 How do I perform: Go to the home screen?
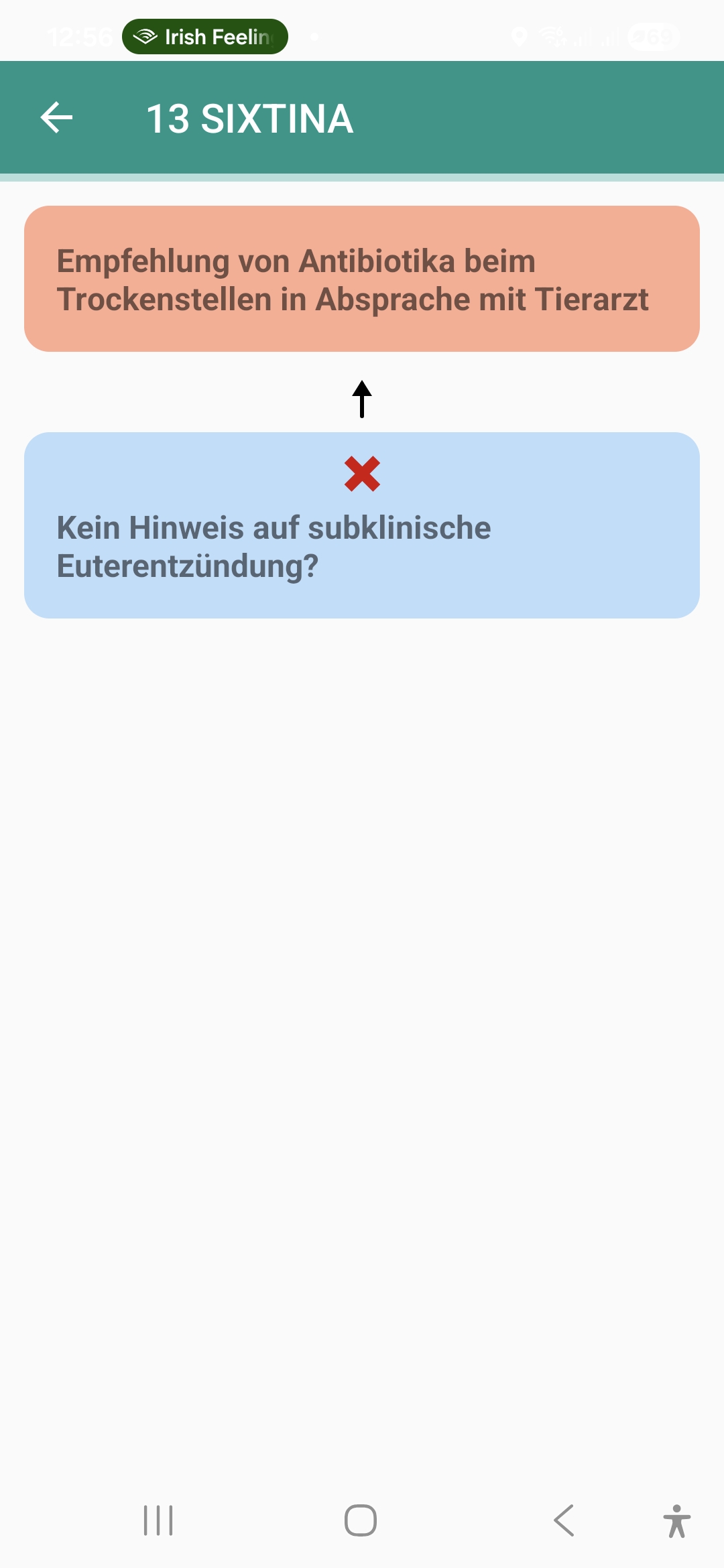pos(361,1520)
